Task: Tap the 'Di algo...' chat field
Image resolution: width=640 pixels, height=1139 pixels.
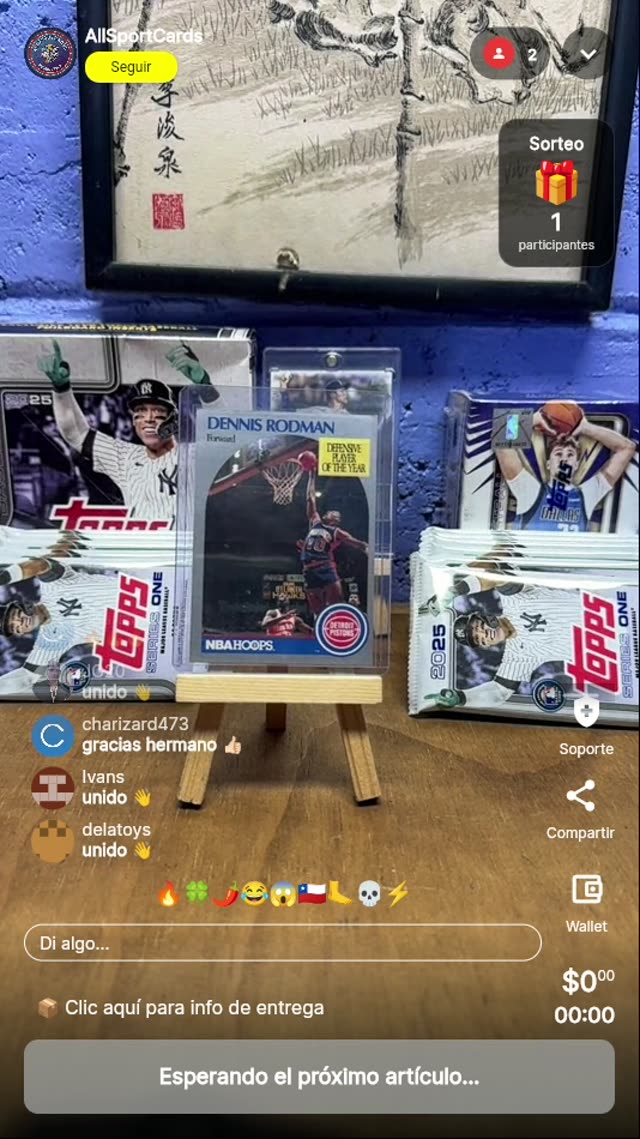Action: [282, 942]
